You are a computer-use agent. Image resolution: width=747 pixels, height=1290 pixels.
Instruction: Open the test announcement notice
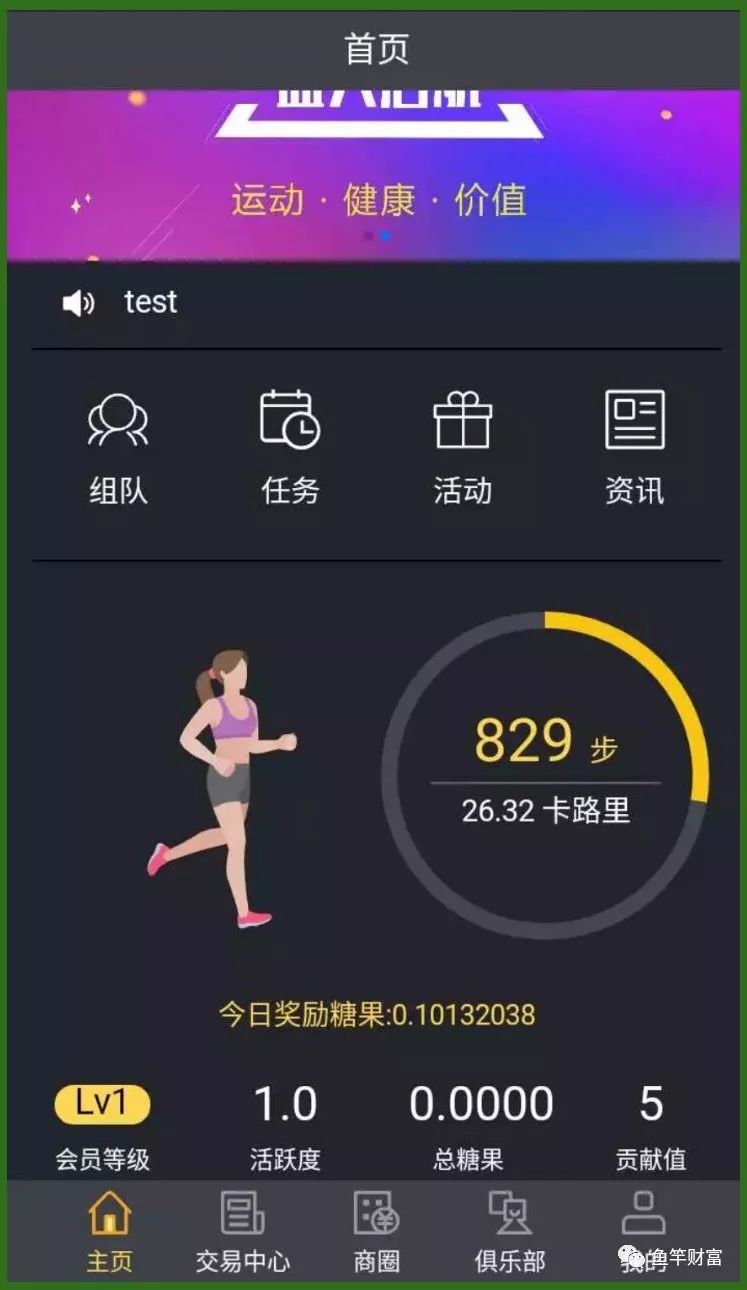150,302
